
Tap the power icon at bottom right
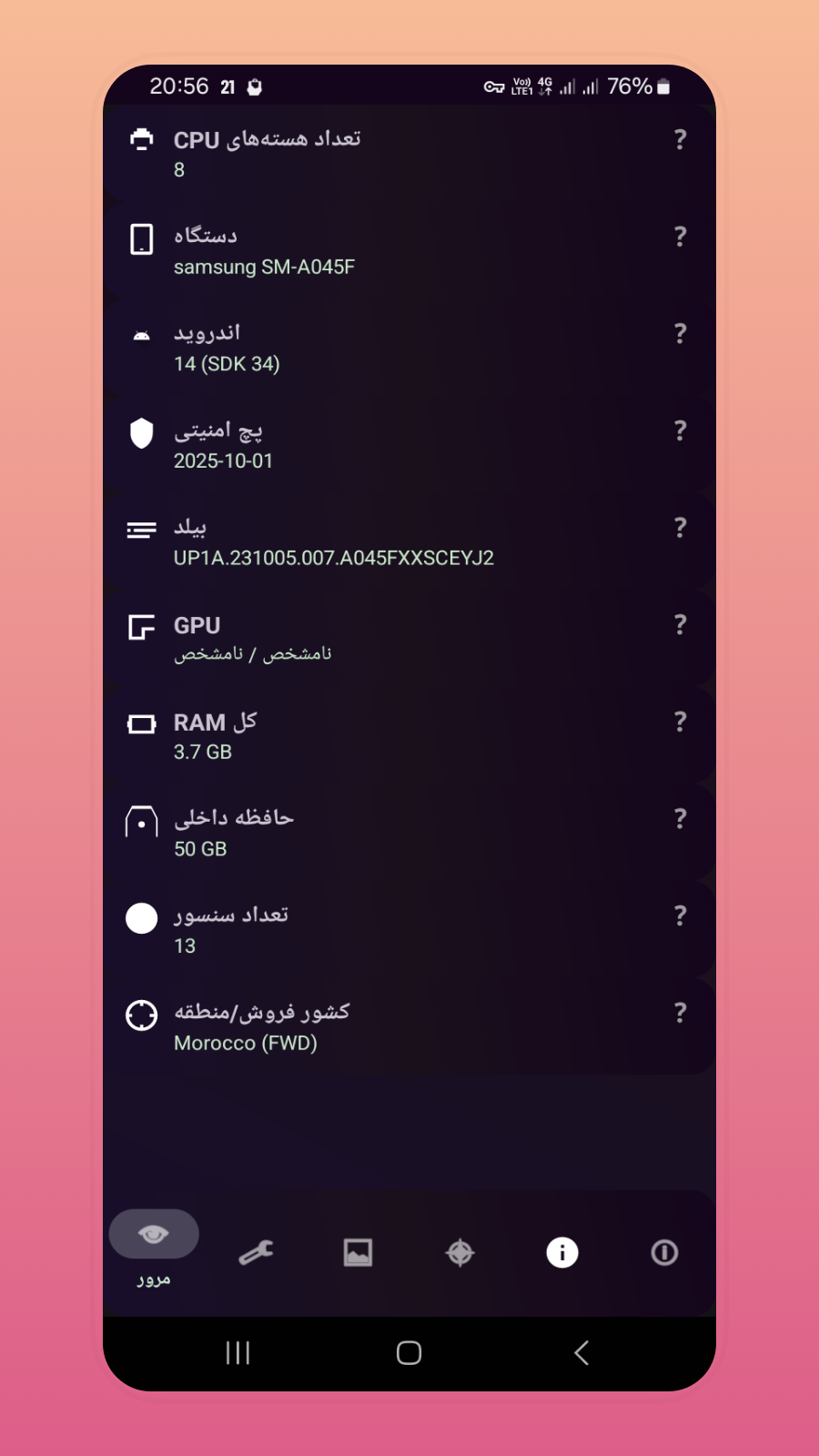[663, 1253]
